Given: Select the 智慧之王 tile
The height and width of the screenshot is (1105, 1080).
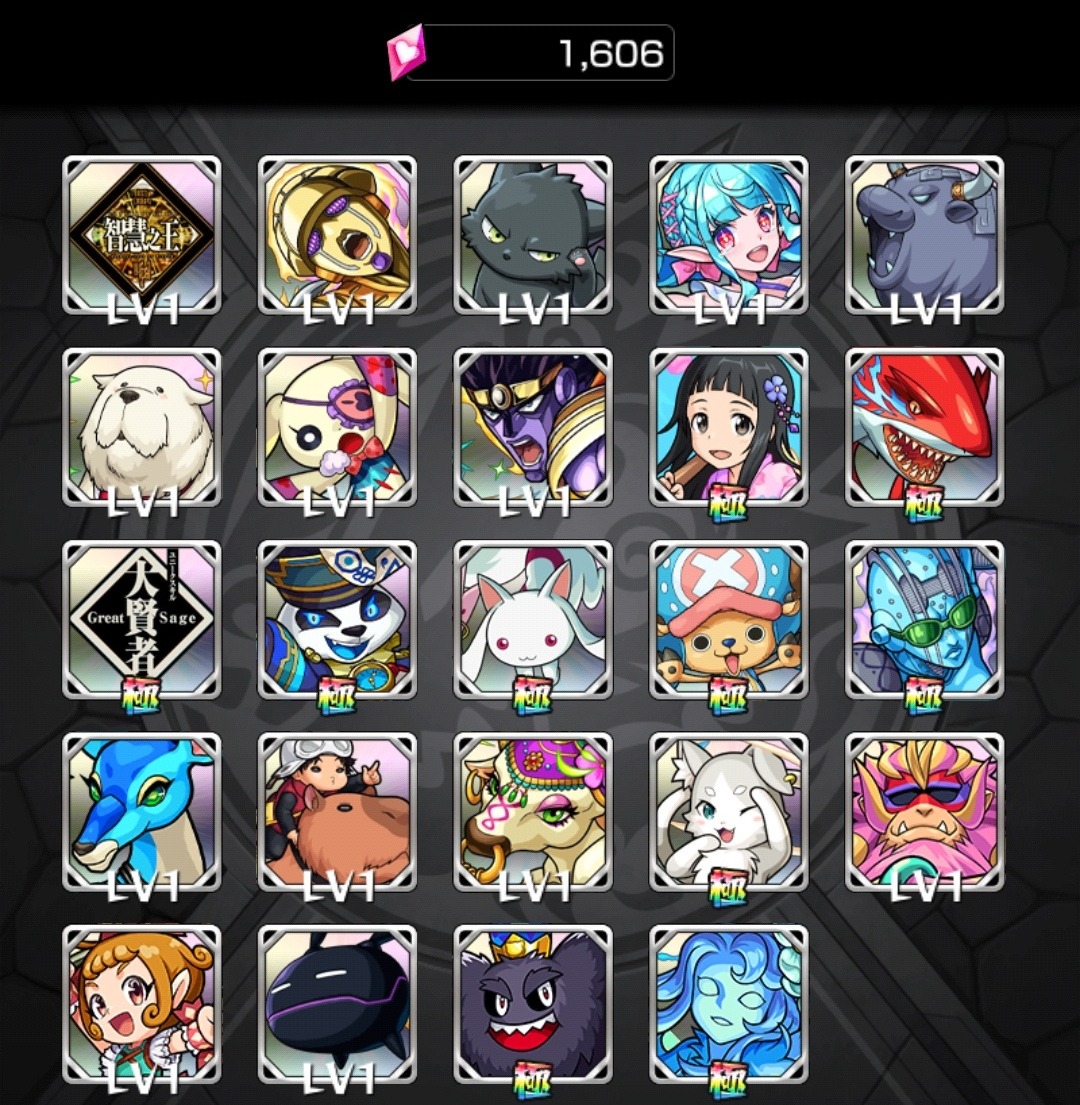Looking at the screenshot, I should 141,235.
